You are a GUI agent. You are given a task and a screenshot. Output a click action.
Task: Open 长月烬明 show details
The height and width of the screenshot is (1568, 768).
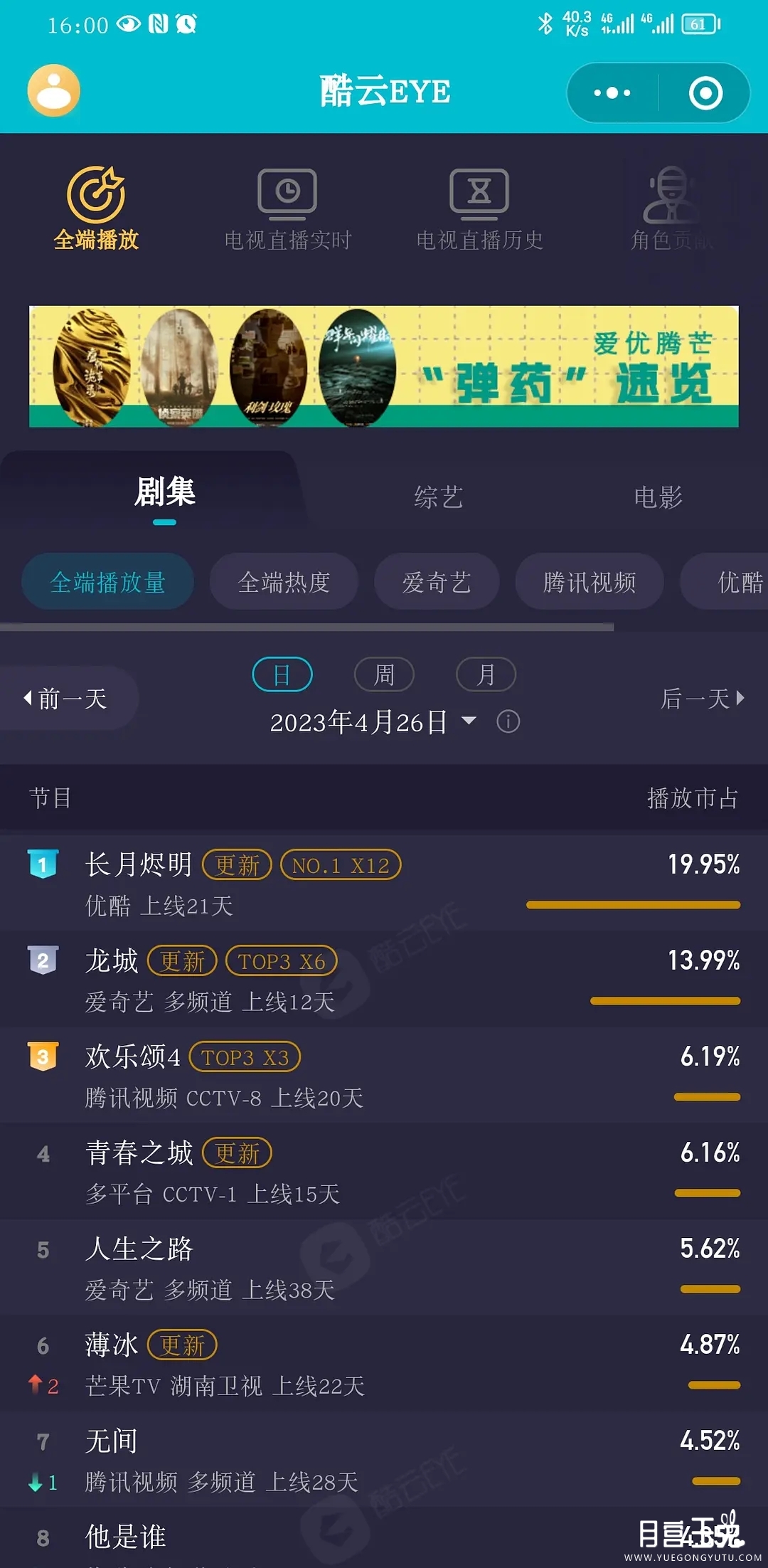click(139, 864)
